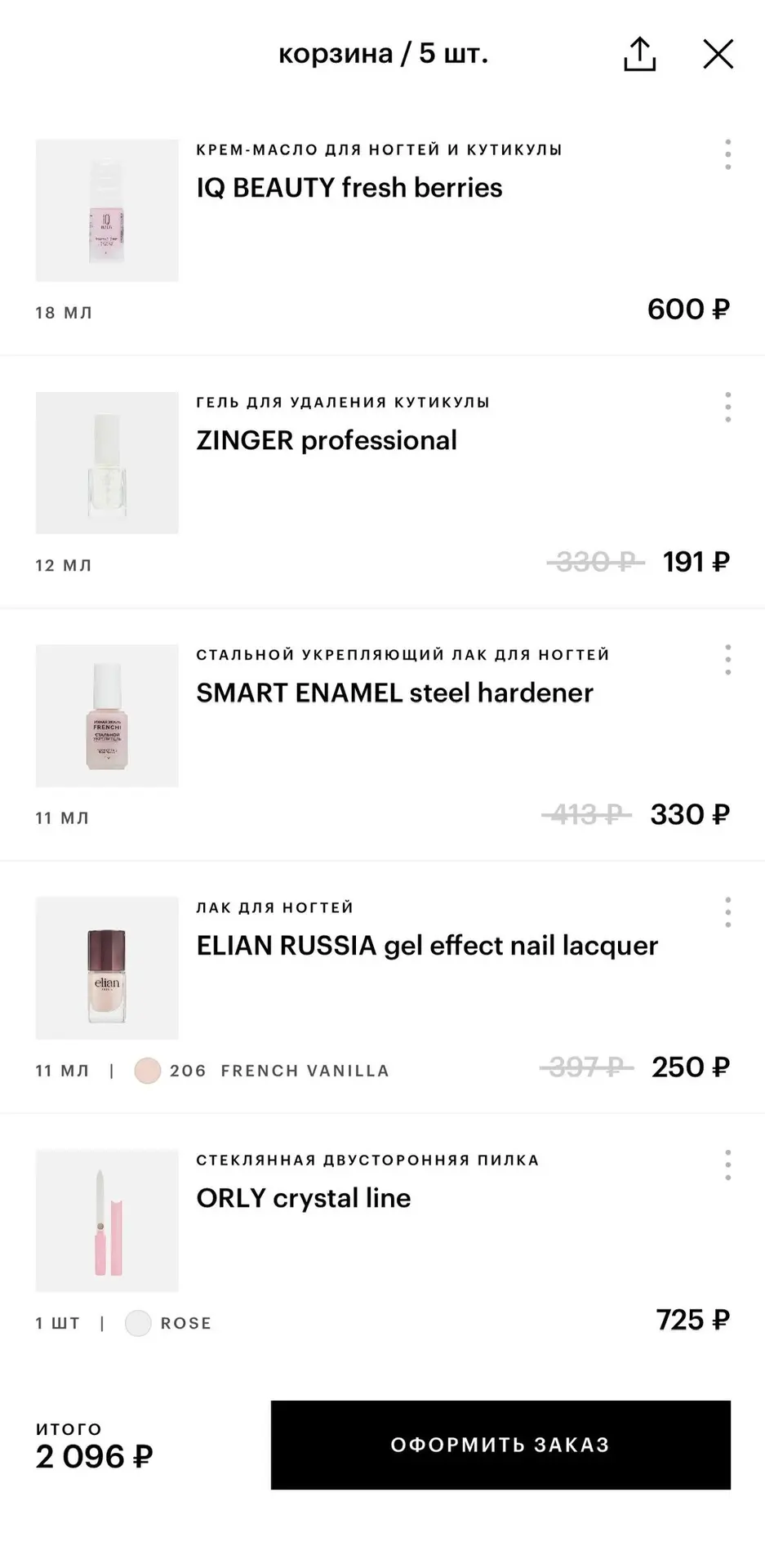Screen dimensions: 765x1568
Task: Open options for ORLY crystal line
Action: point(727,1165)
